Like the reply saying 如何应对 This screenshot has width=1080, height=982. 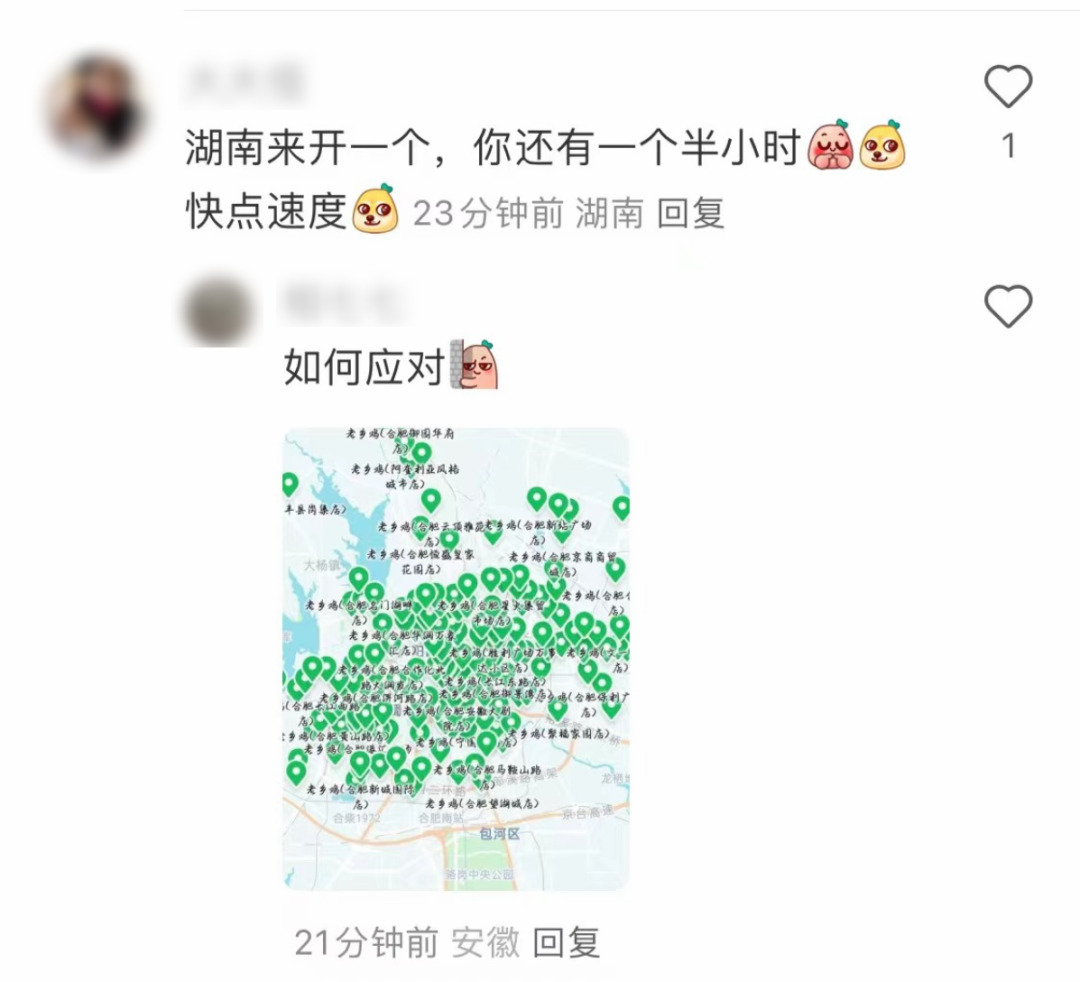click(1007, 305)
